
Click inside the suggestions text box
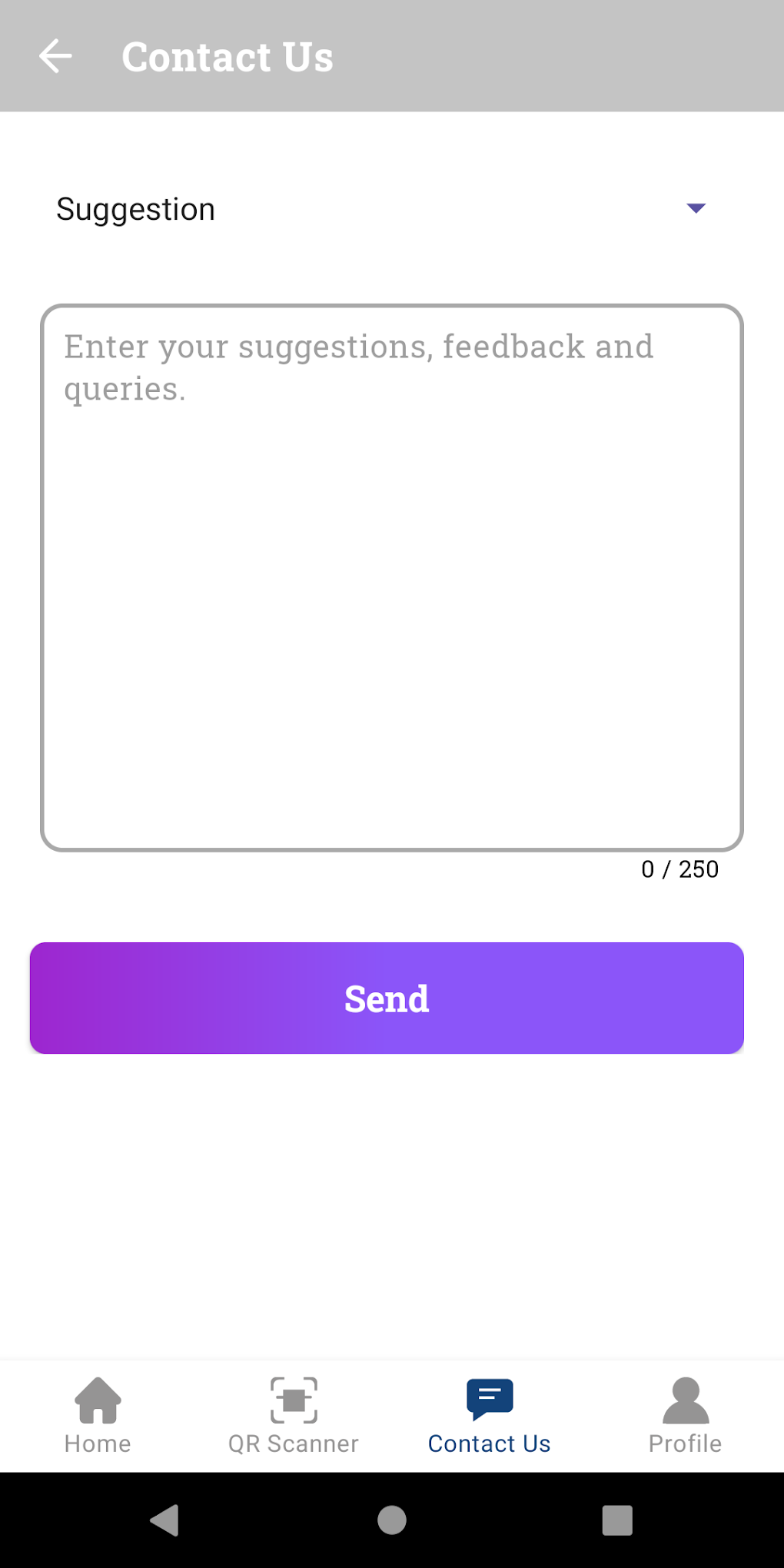tap(391, 576)
